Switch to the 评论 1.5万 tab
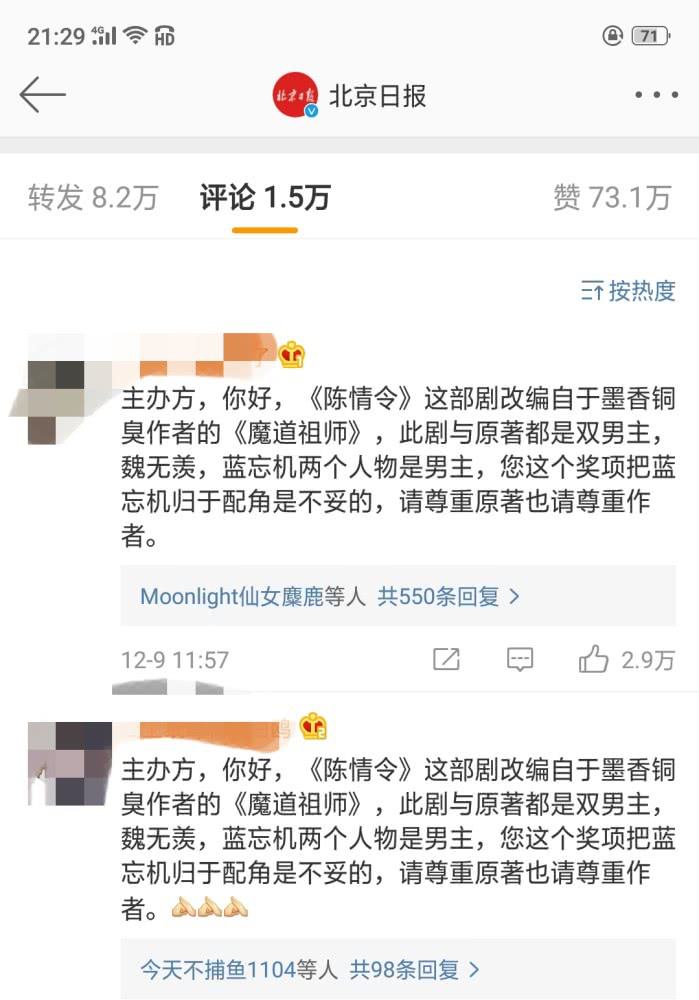This screenshot has width=699, height=1000. (265, 198)
